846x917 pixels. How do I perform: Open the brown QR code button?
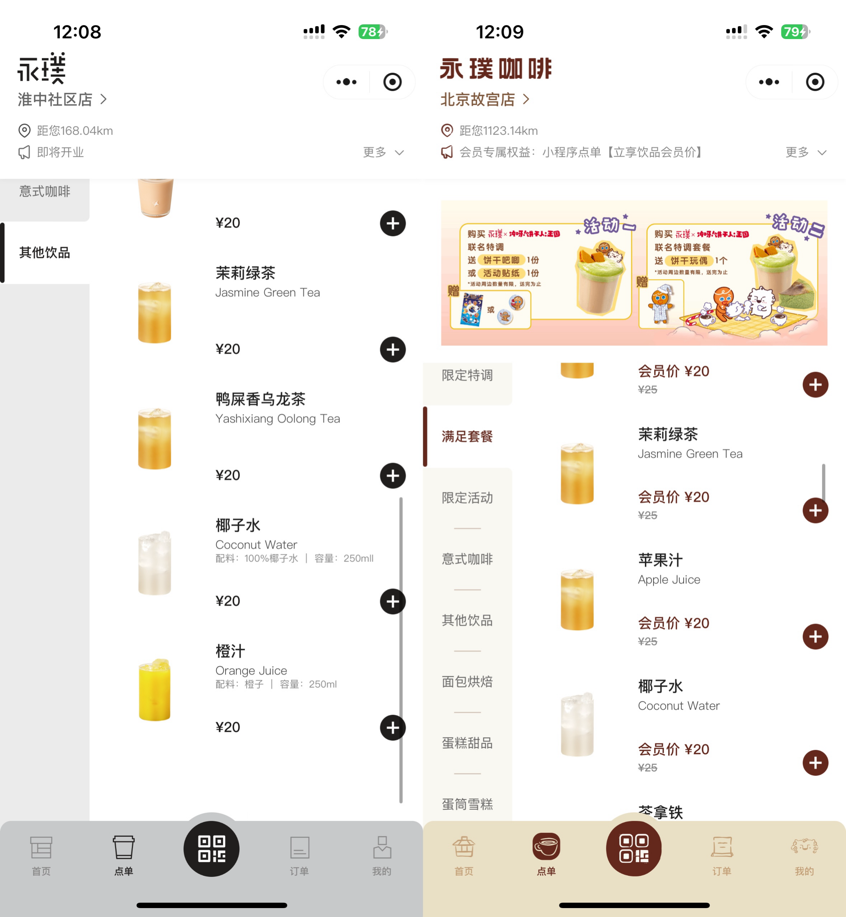[x=634, y=848]
